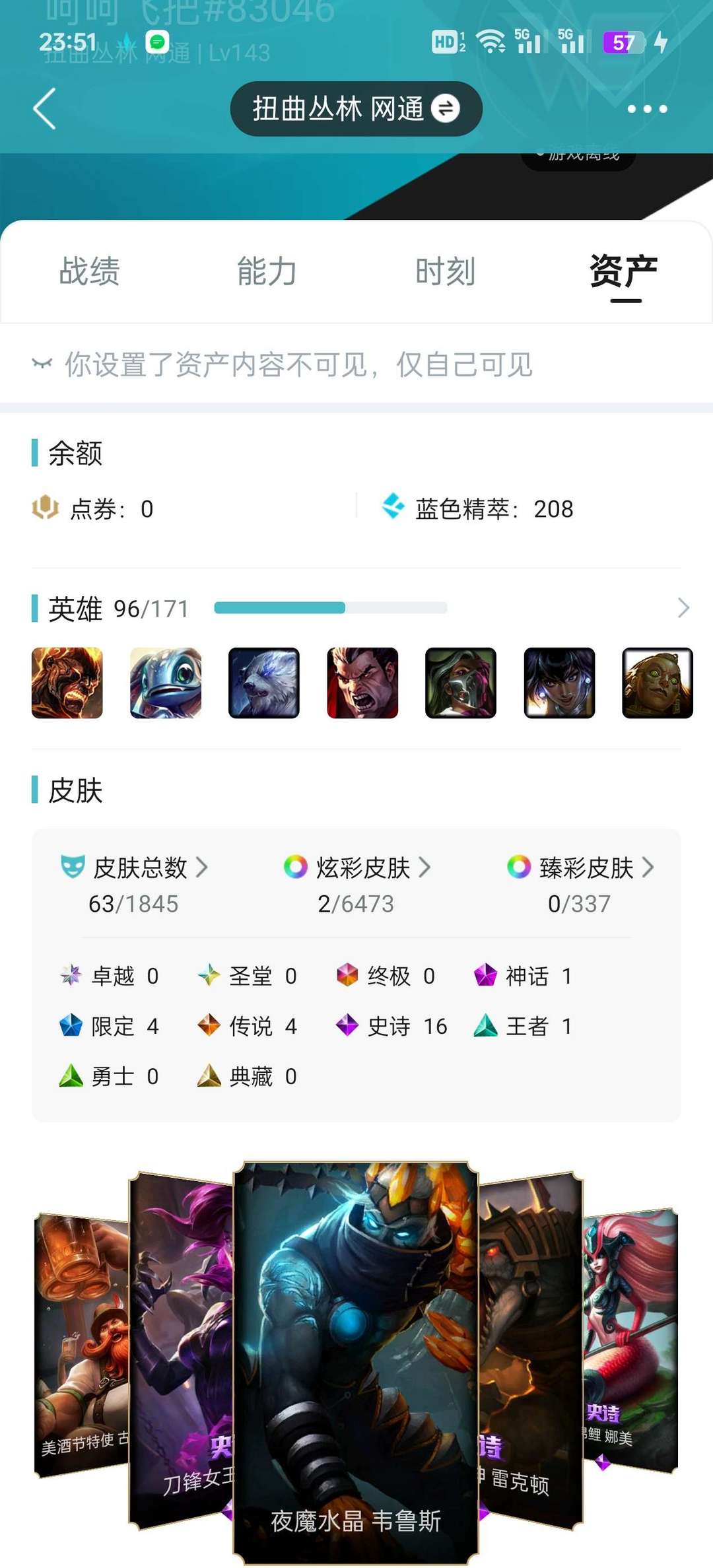
Task: Open 臻彩皮肤 0/337 details
Action: (x=580, y=883)
